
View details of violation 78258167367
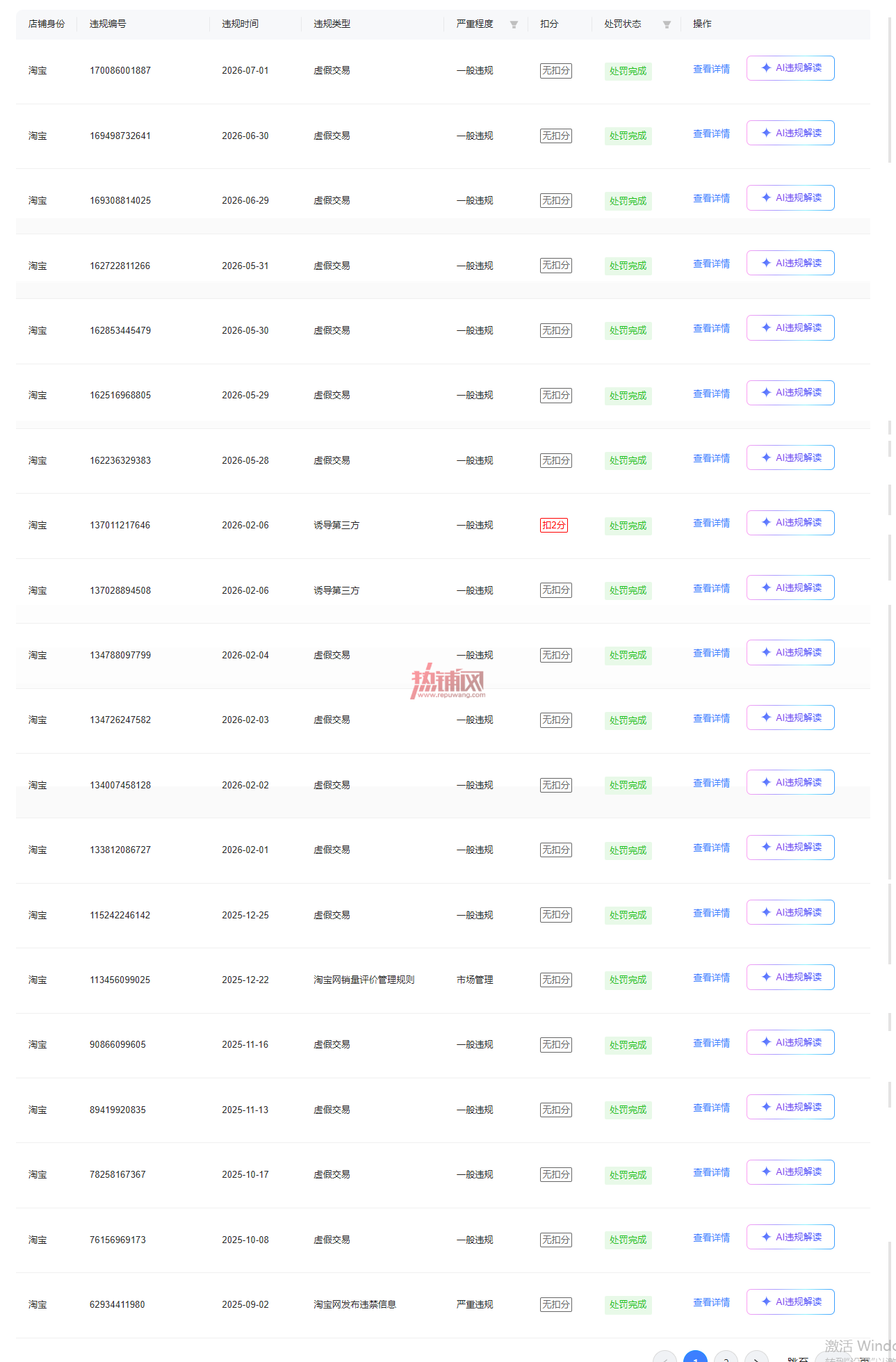711,1172
